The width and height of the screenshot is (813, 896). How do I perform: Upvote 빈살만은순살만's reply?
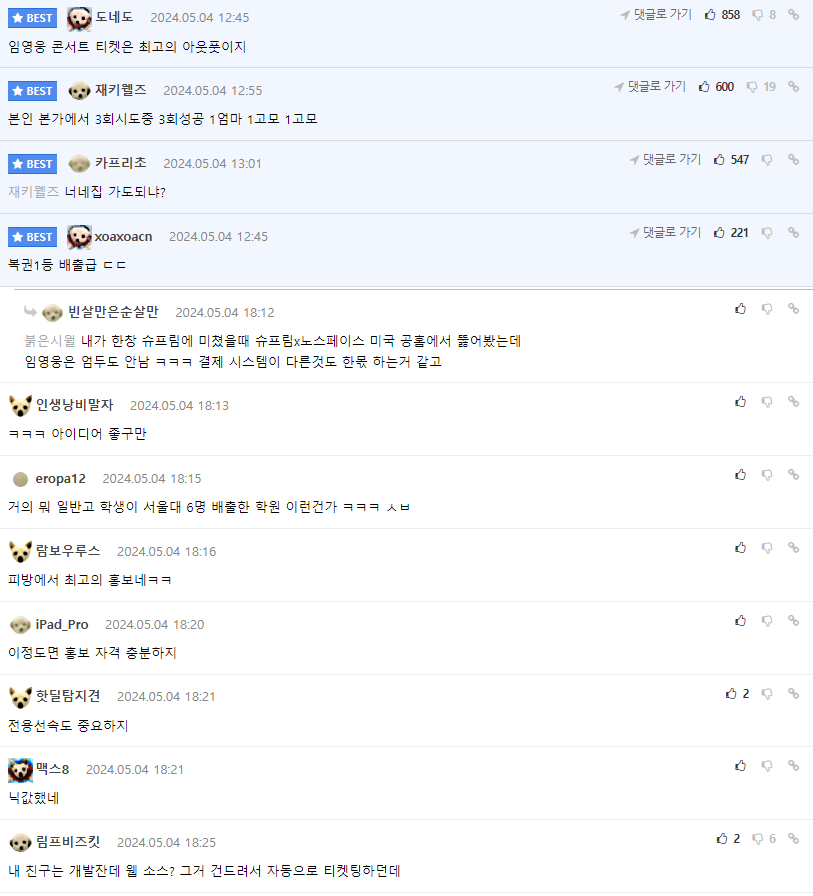coord(740,309)
